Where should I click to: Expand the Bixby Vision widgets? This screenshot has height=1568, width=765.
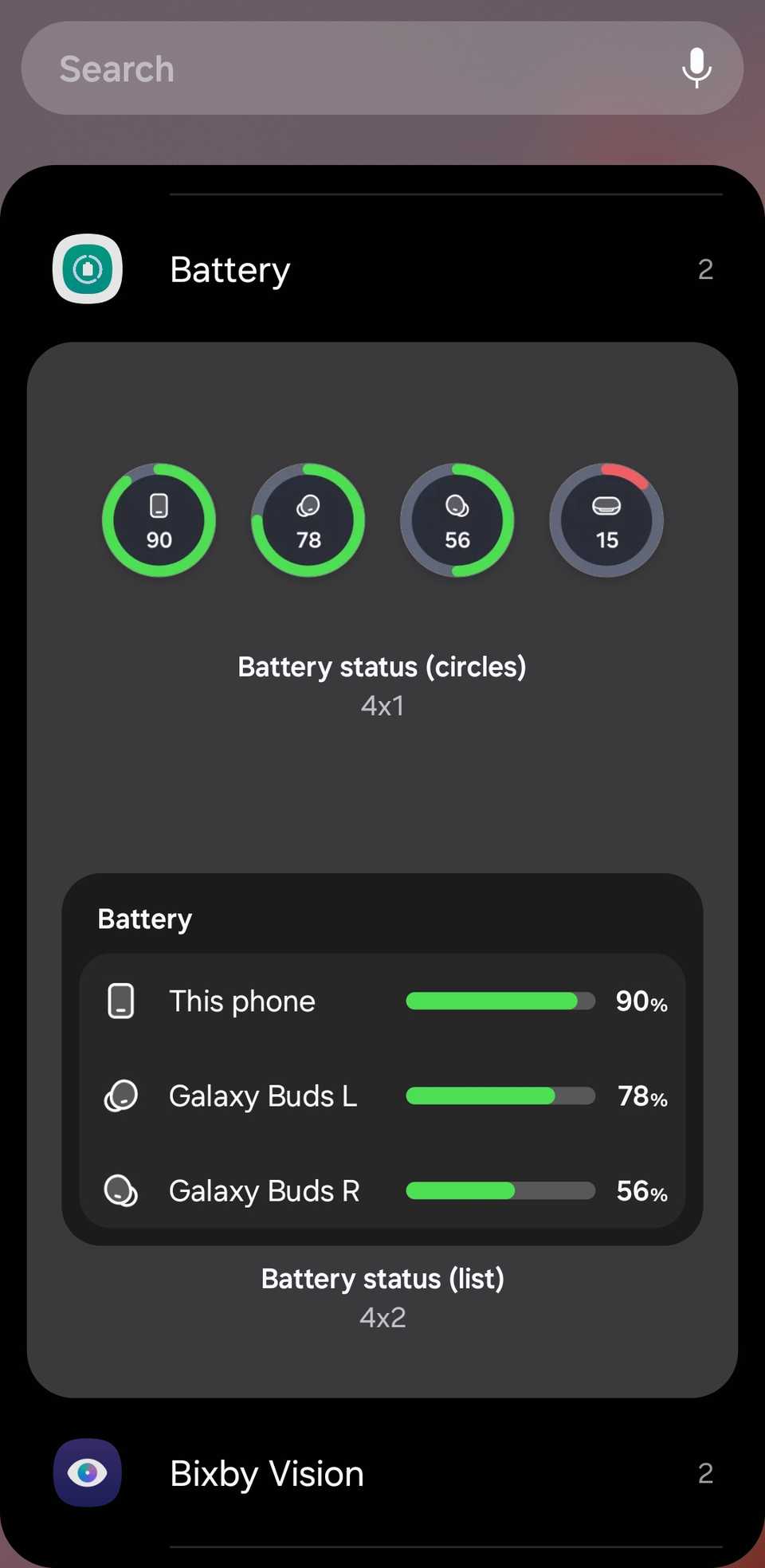(x=382, y=1473)
